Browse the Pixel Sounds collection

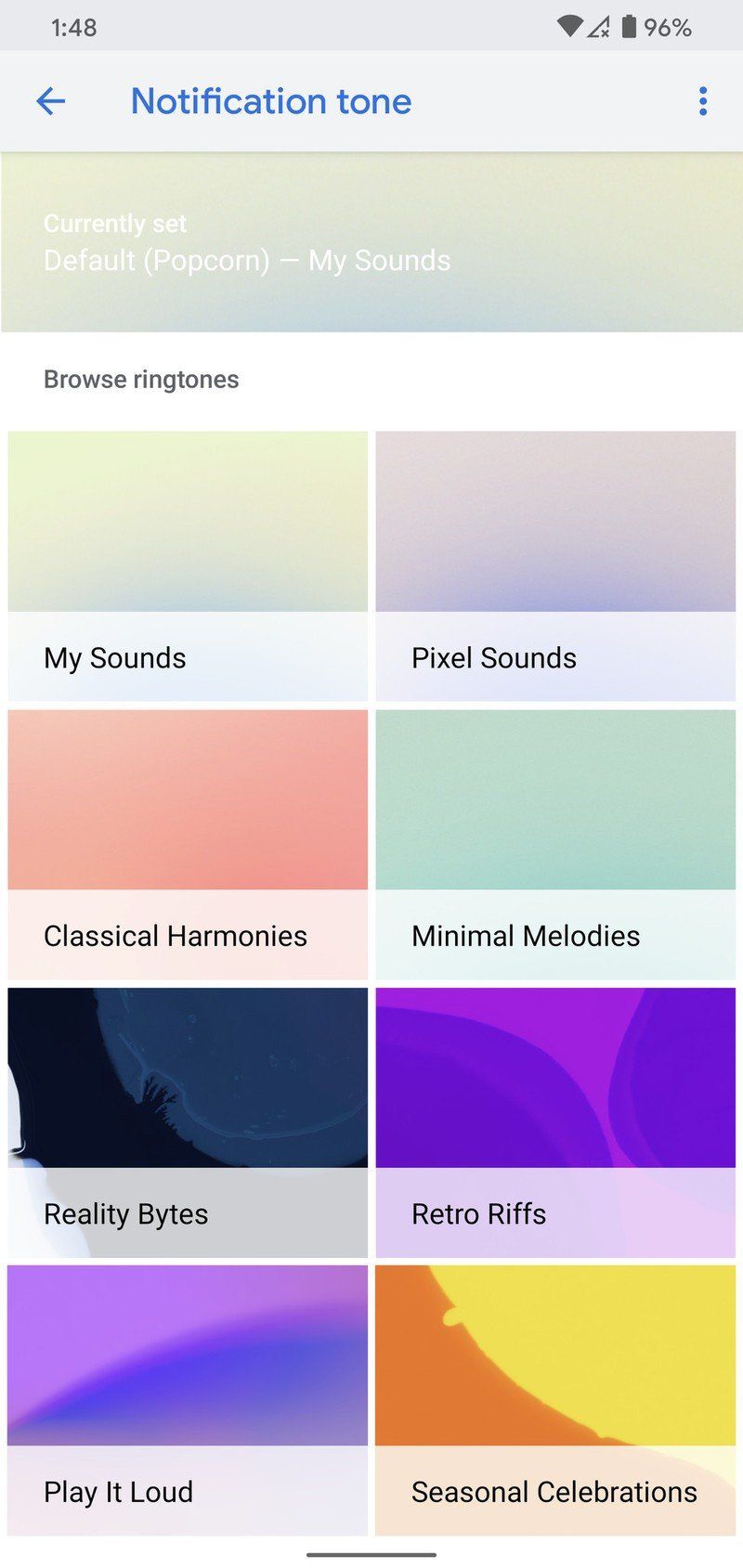(555, 565)
